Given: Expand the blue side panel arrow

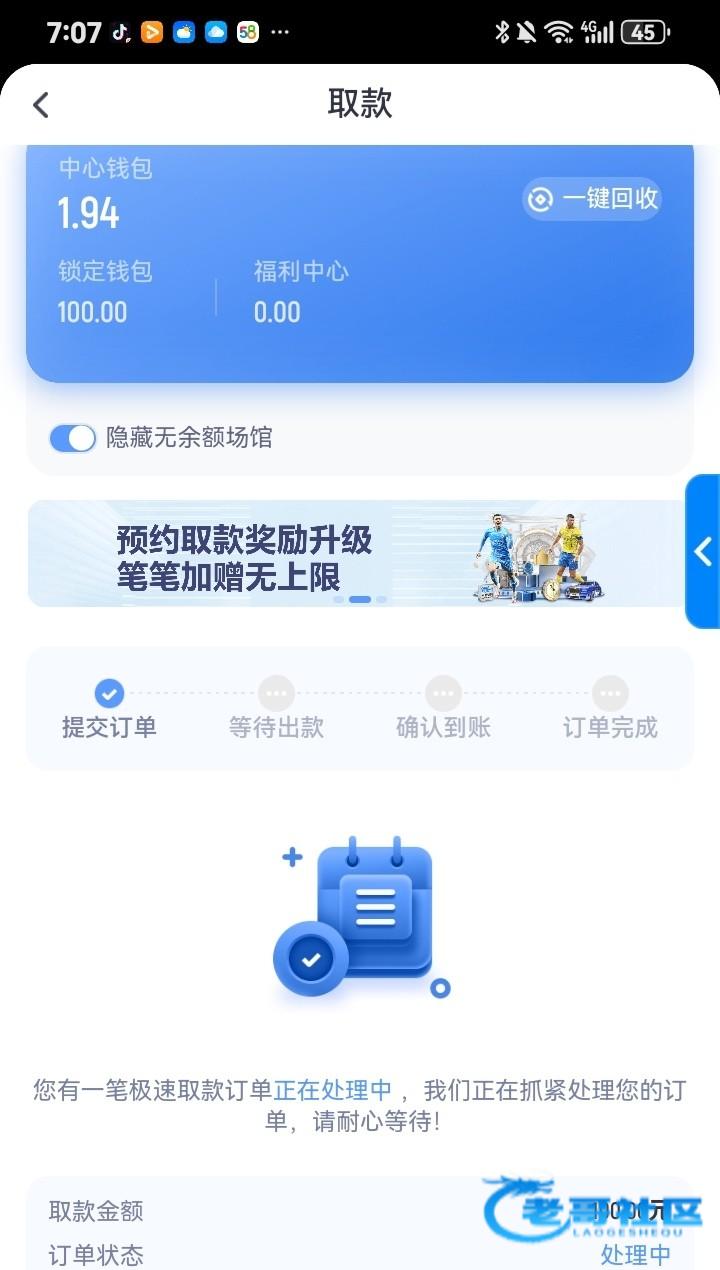Looking at the screenshot, I should pyautogui.click(x=703, y=551).
